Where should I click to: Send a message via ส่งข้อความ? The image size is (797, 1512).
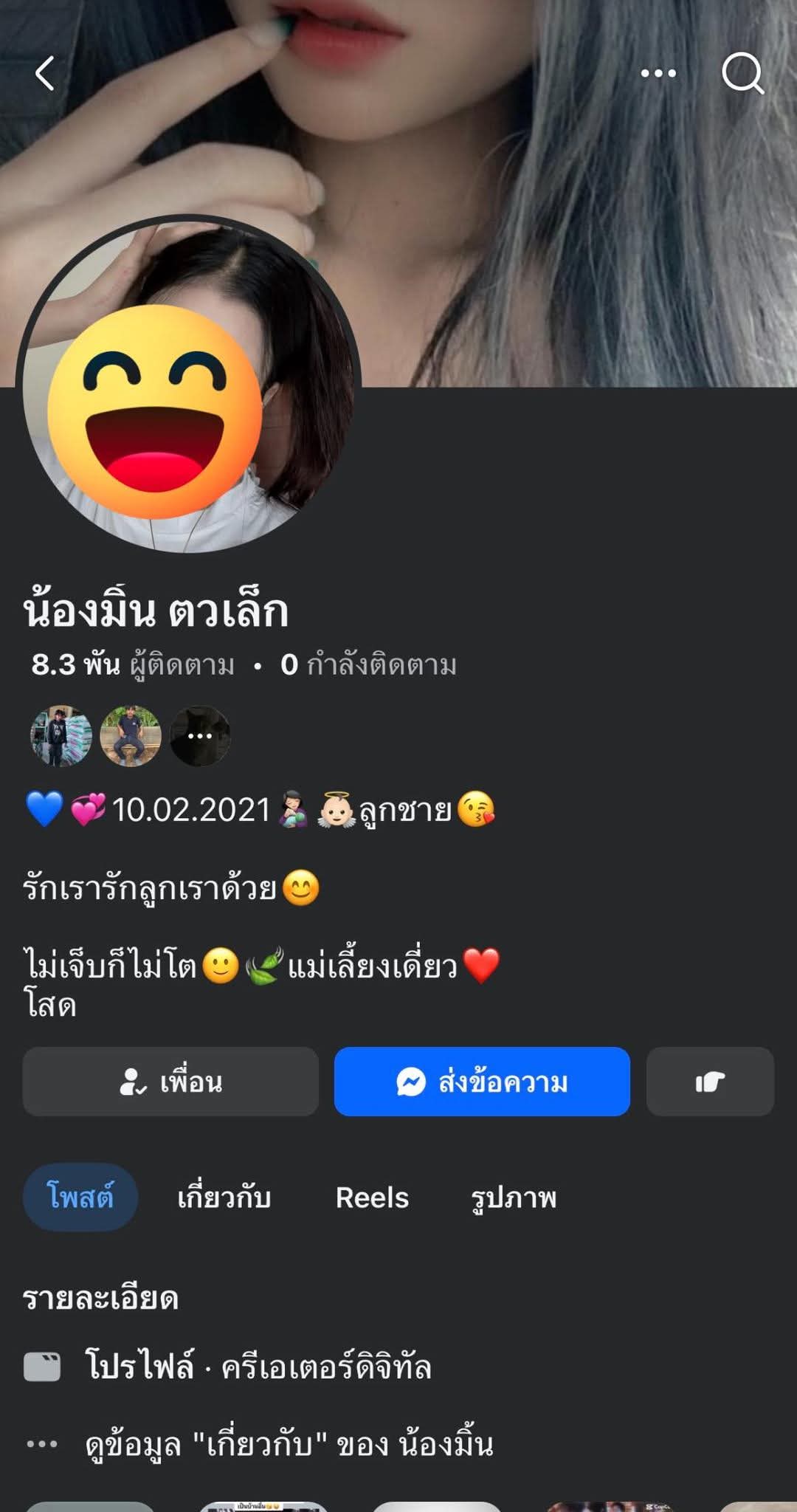(x=482, y=1082)
